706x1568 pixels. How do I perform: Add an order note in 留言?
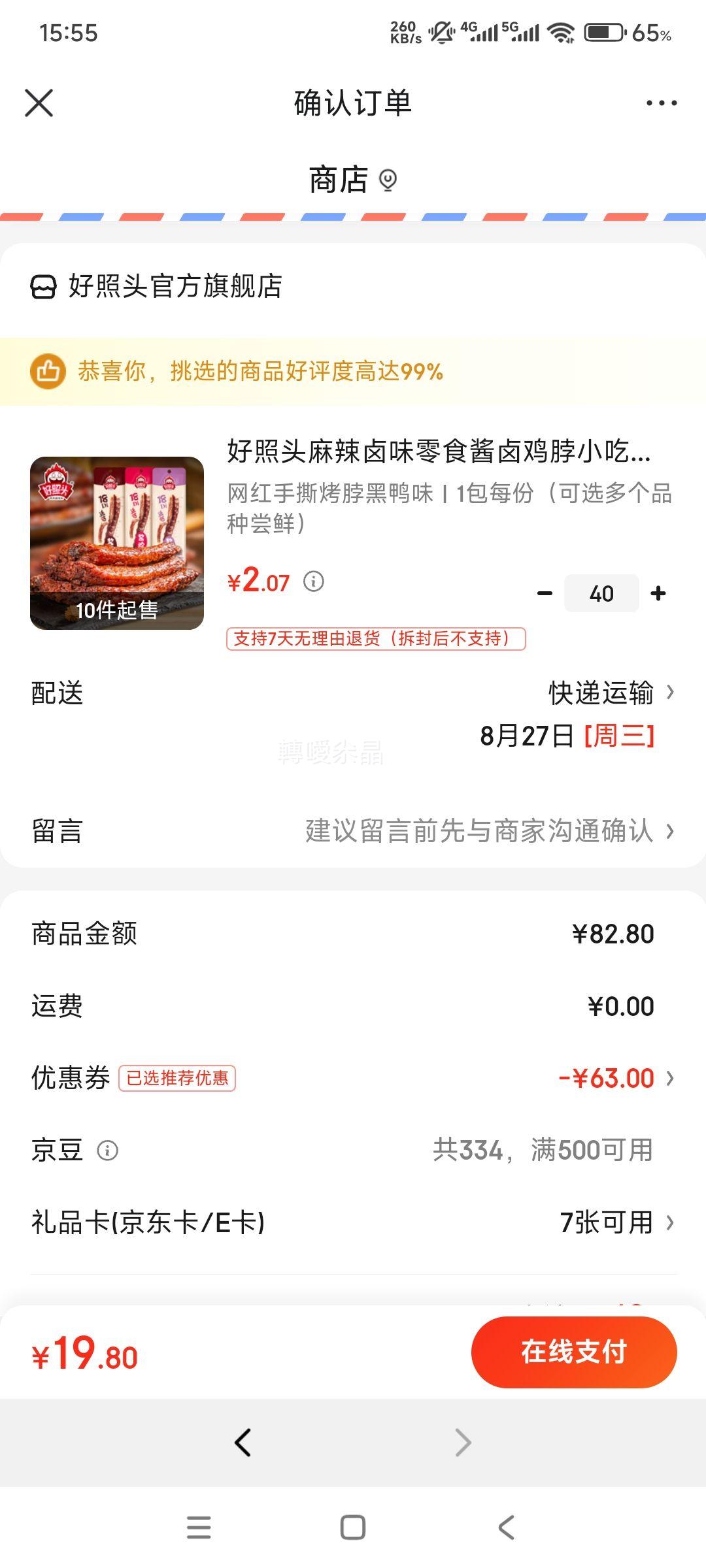(x=353, y=831)
